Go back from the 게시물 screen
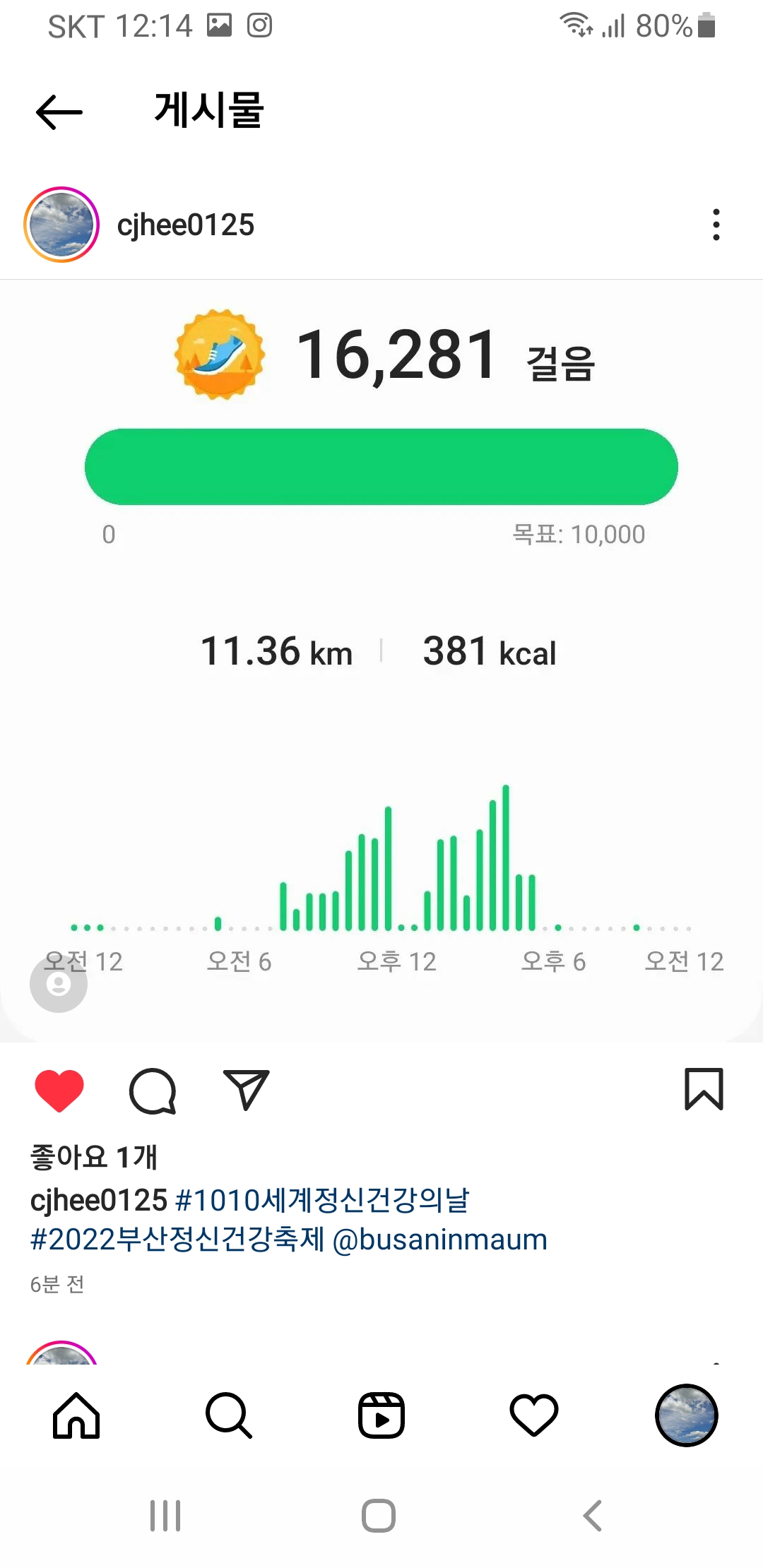Screen dimensions: 763x1568 click(59, 112)
